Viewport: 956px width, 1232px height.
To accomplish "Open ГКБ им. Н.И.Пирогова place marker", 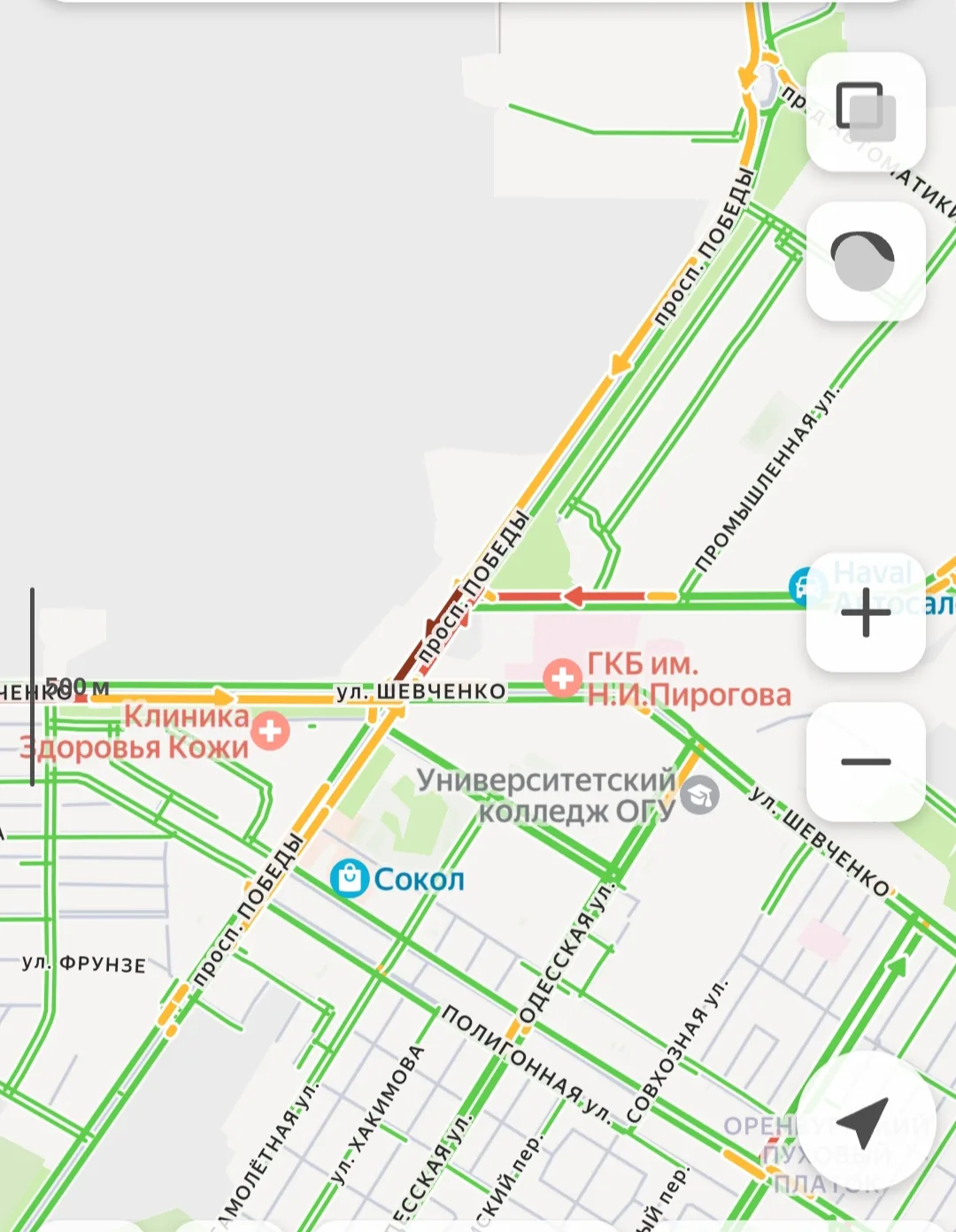I will point(562,679).
